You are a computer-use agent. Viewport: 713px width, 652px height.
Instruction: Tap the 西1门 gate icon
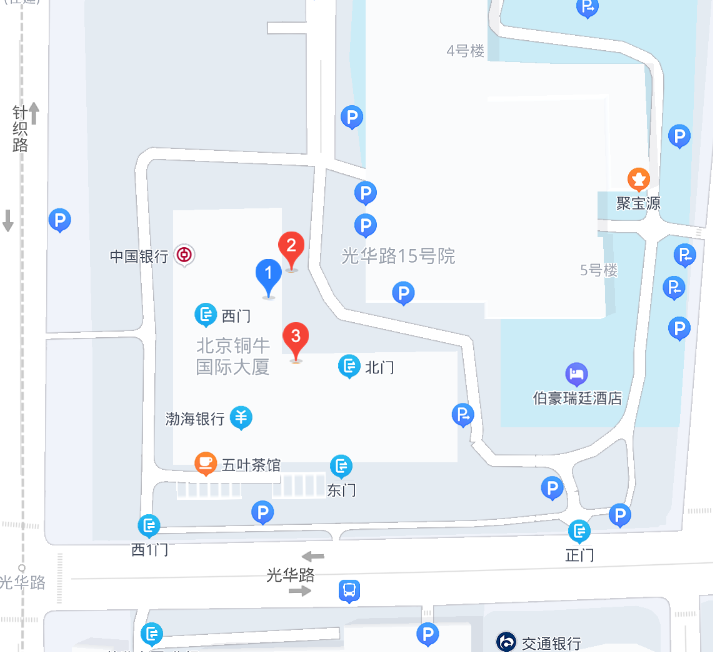pos(150,526)
